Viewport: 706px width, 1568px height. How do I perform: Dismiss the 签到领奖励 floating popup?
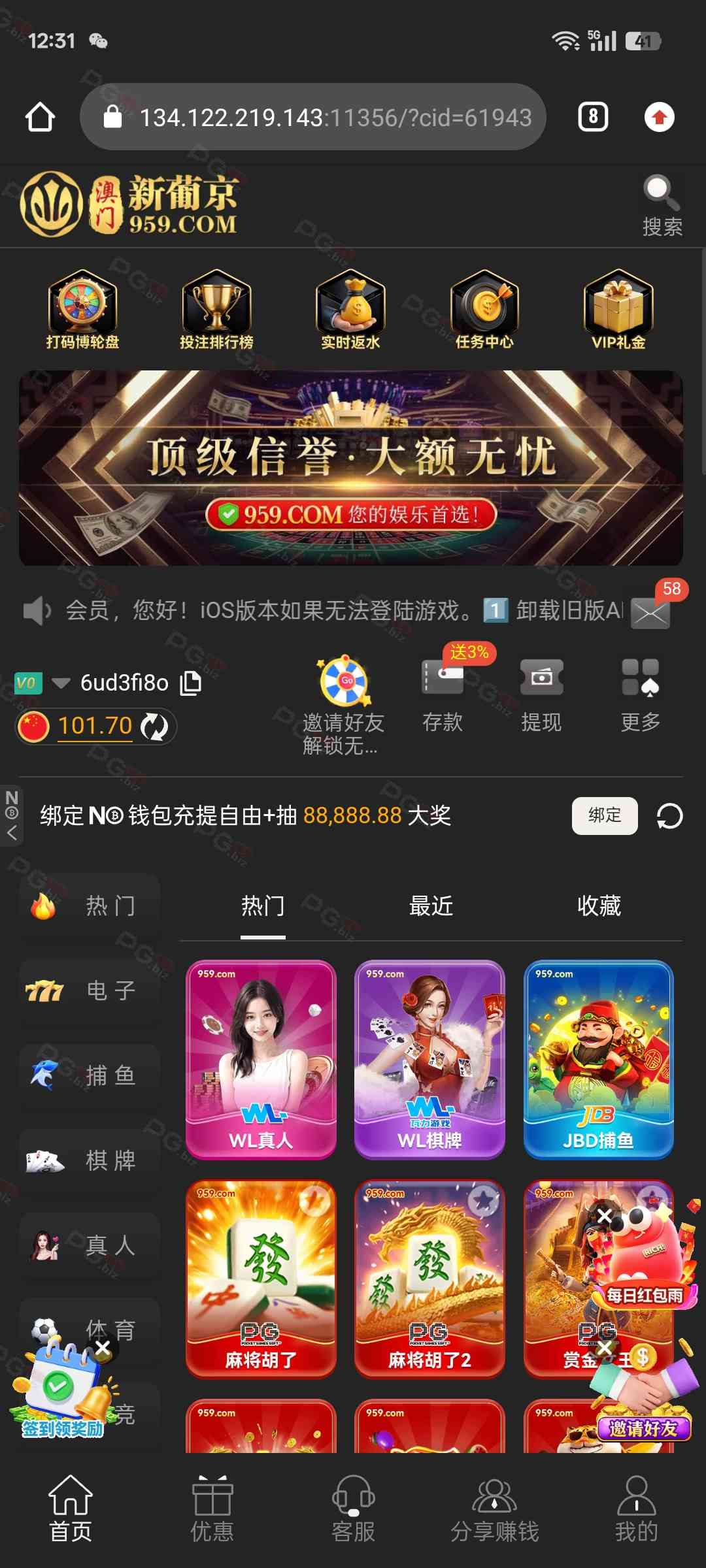(103, 1348)
